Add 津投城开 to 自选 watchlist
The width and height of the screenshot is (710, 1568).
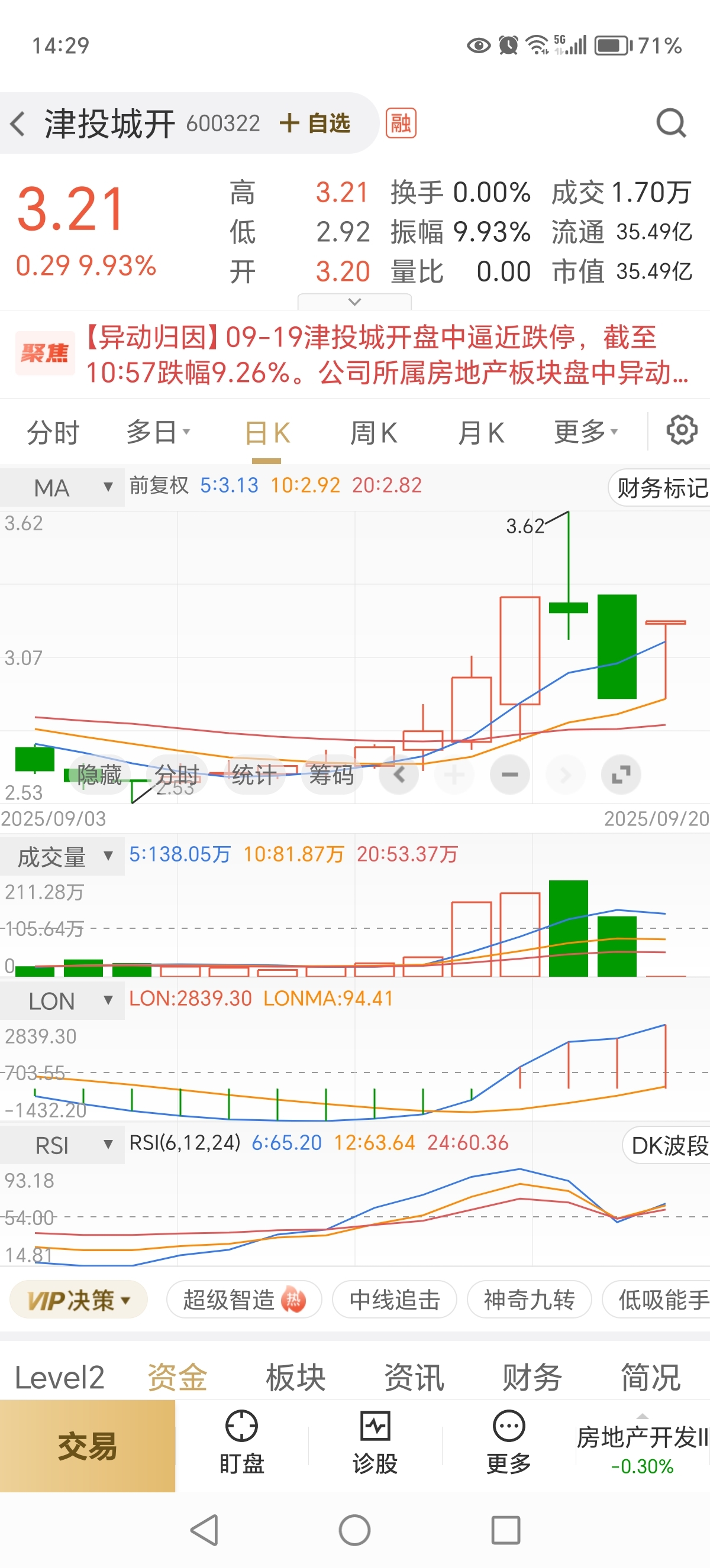[x=315, y=124]
